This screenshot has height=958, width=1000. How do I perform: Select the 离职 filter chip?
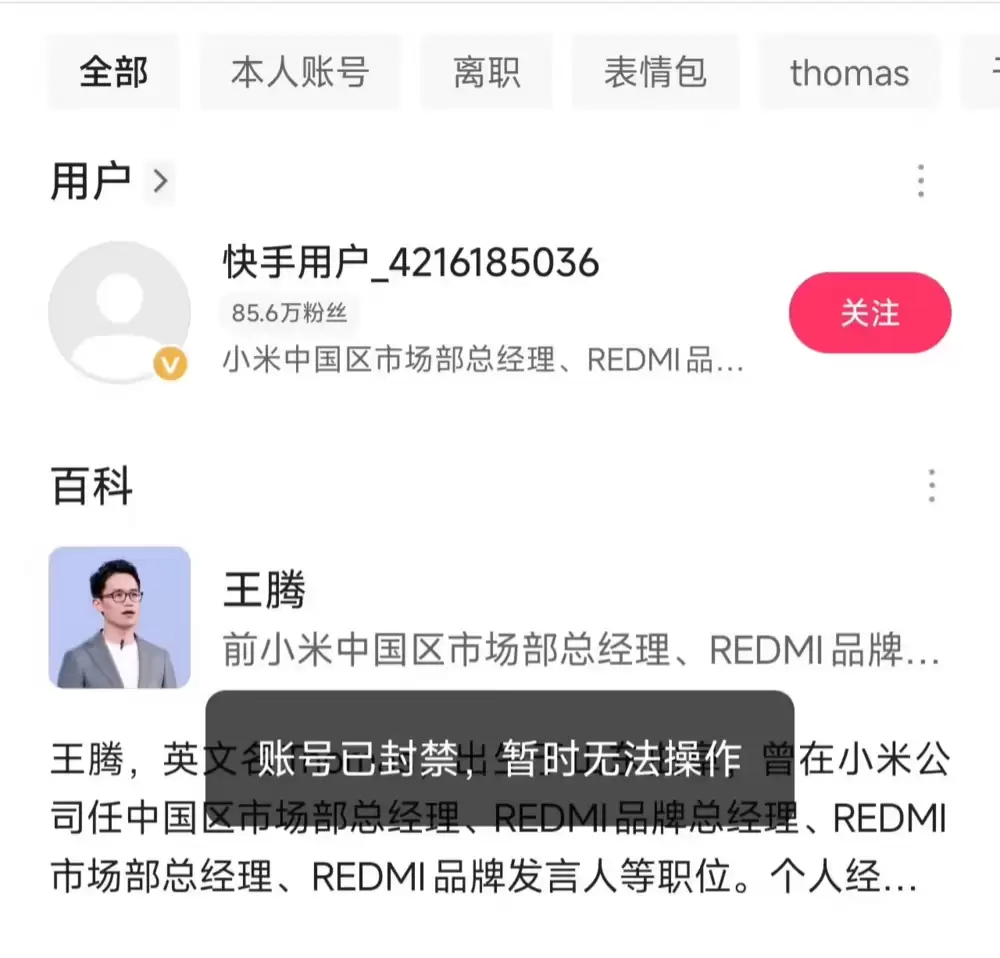click(486, 72)
